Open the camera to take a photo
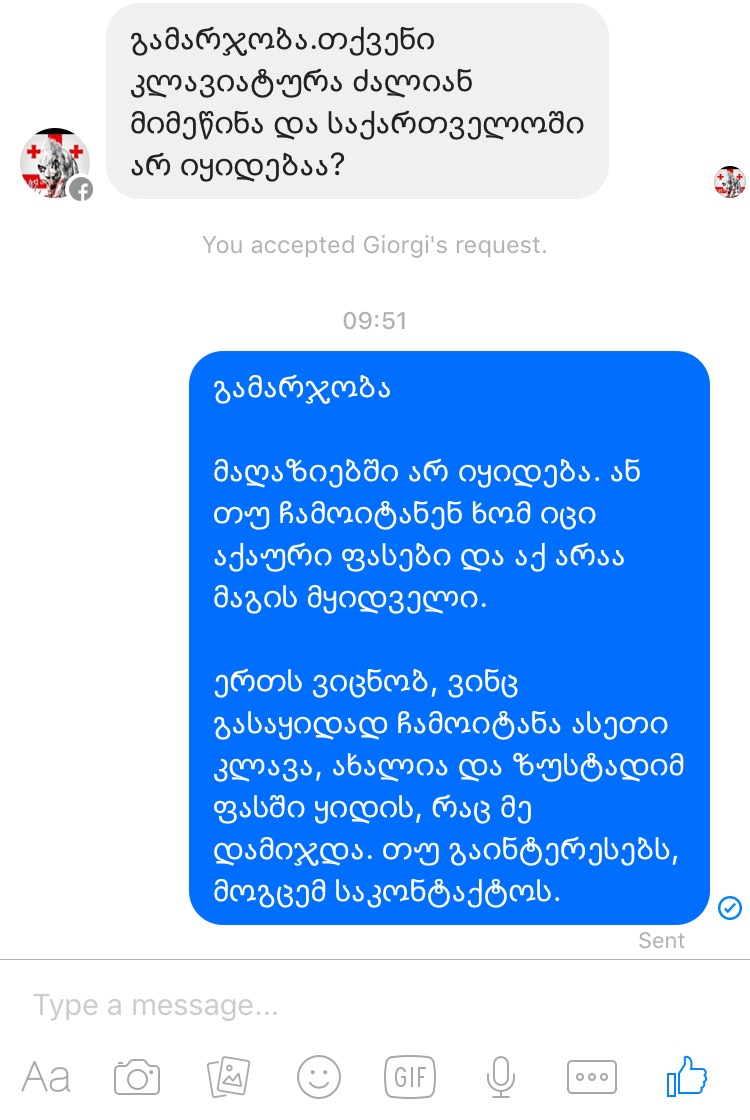 (137, 1077)
